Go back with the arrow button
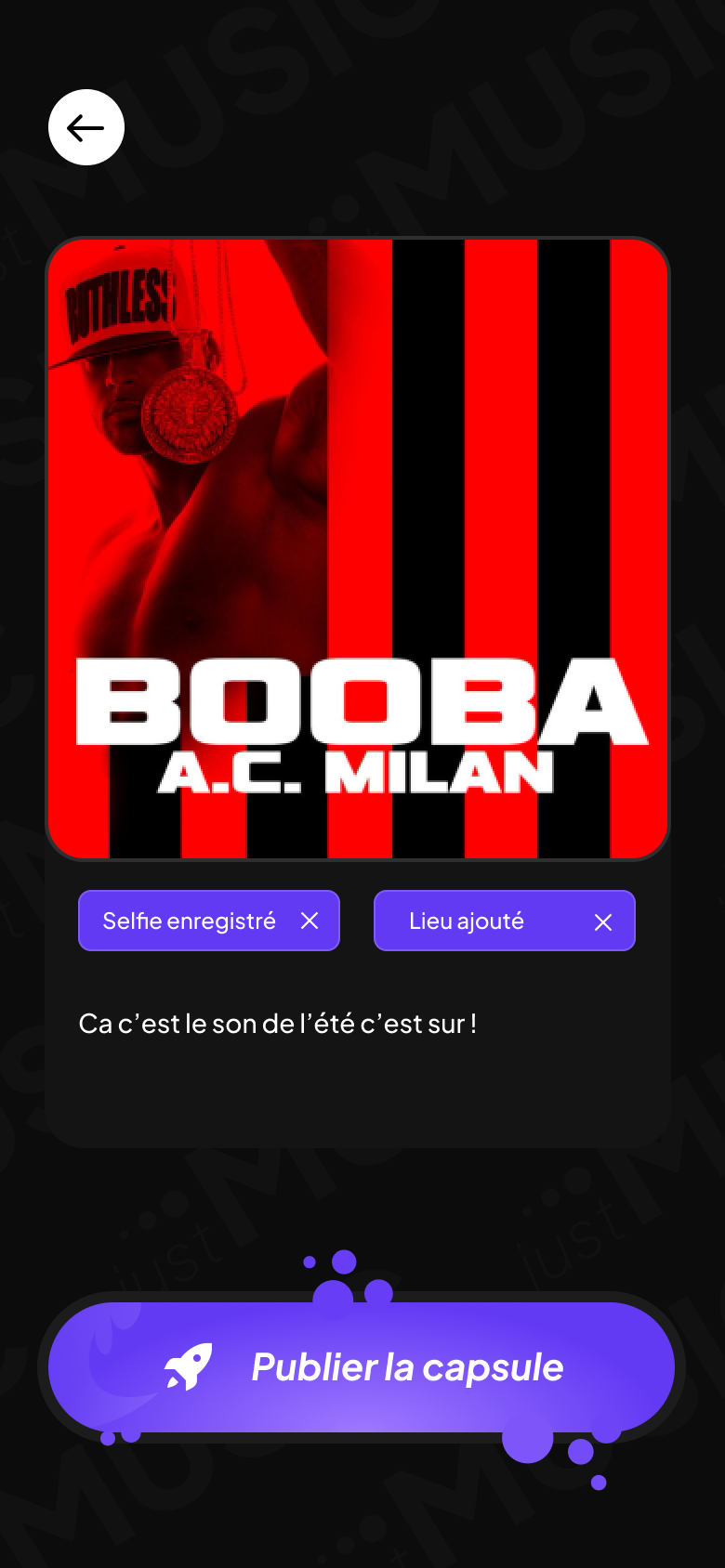The height and width of the screenshot is (1568, 725). pyautogui.click(x=86, y=127)
